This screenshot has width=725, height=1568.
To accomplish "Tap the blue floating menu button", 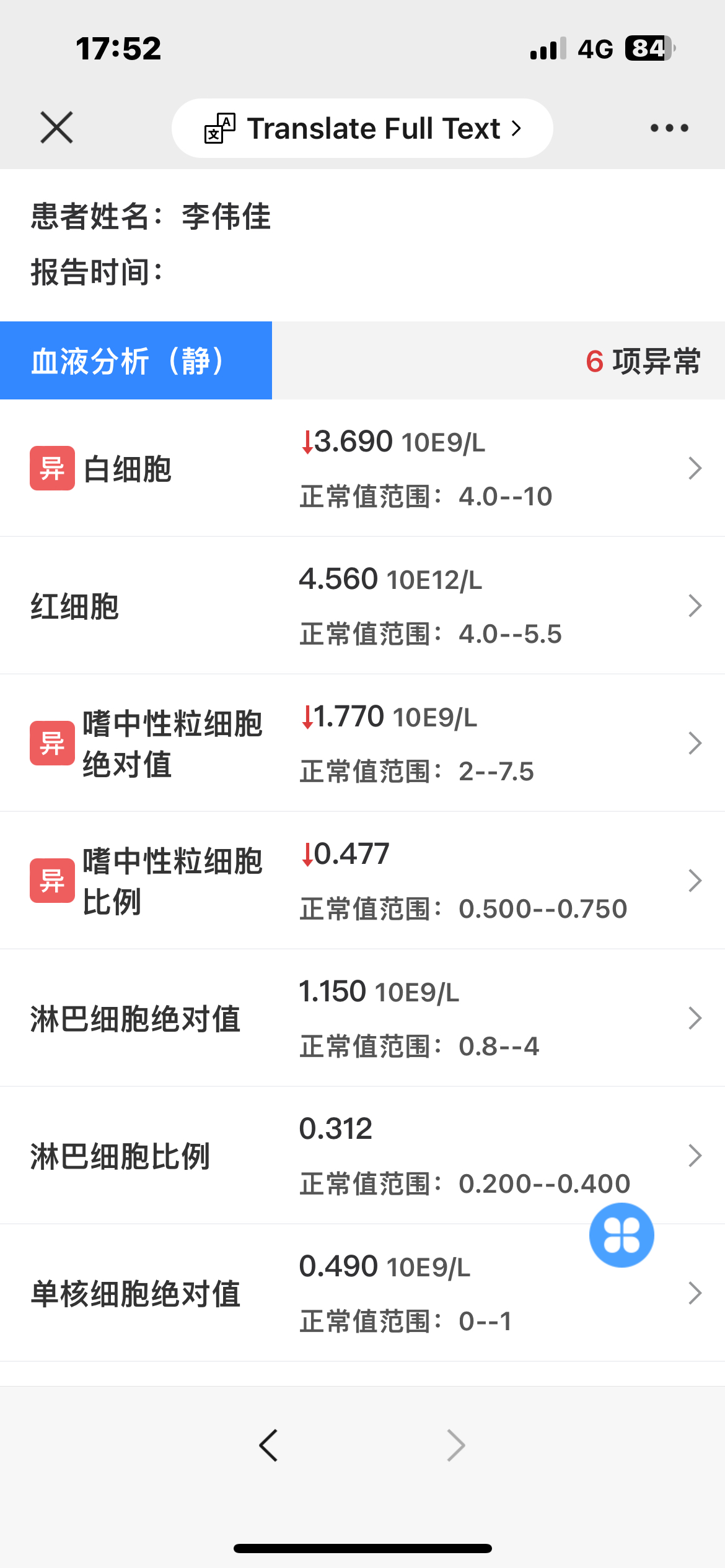I will coord(622,1235).
